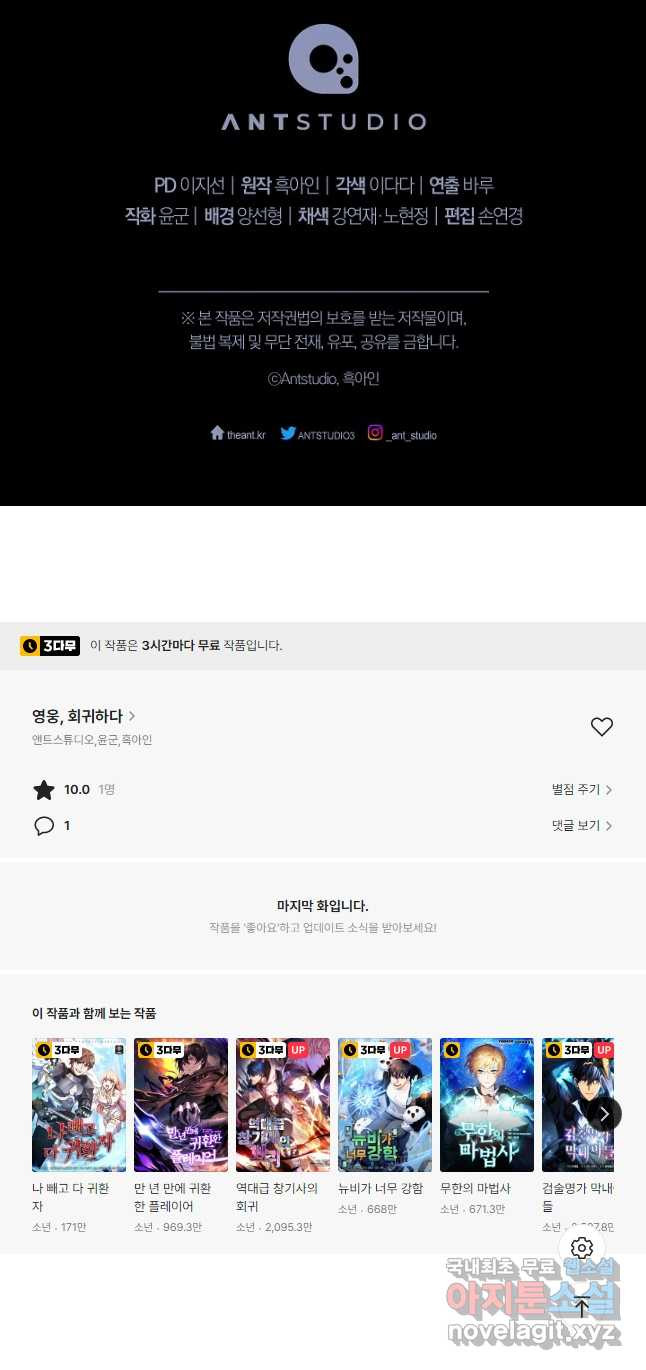Open the 영웅, 회귀하다 series page
The height and width of the screenshot is (1370, 646).
point(84,716)
